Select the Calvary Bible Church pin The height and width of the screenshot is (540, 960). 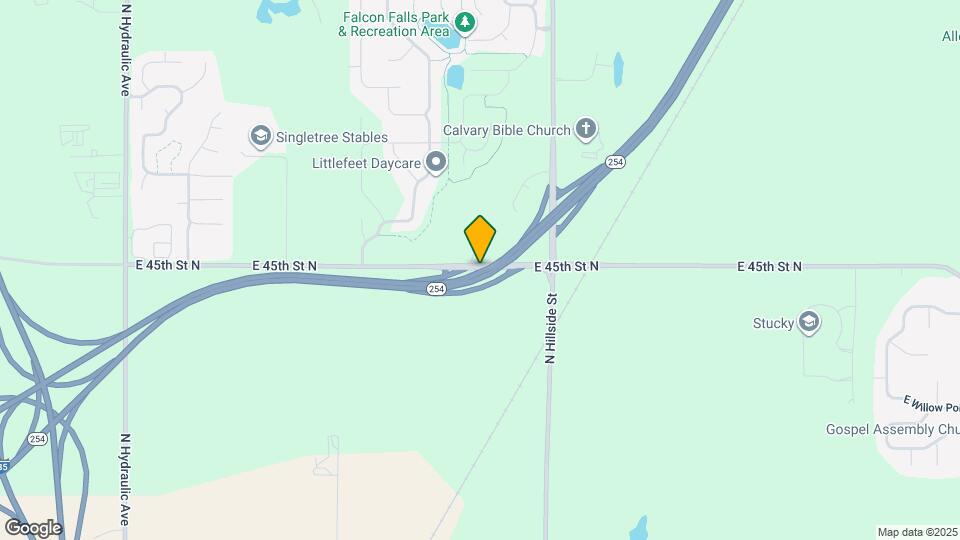586,130
